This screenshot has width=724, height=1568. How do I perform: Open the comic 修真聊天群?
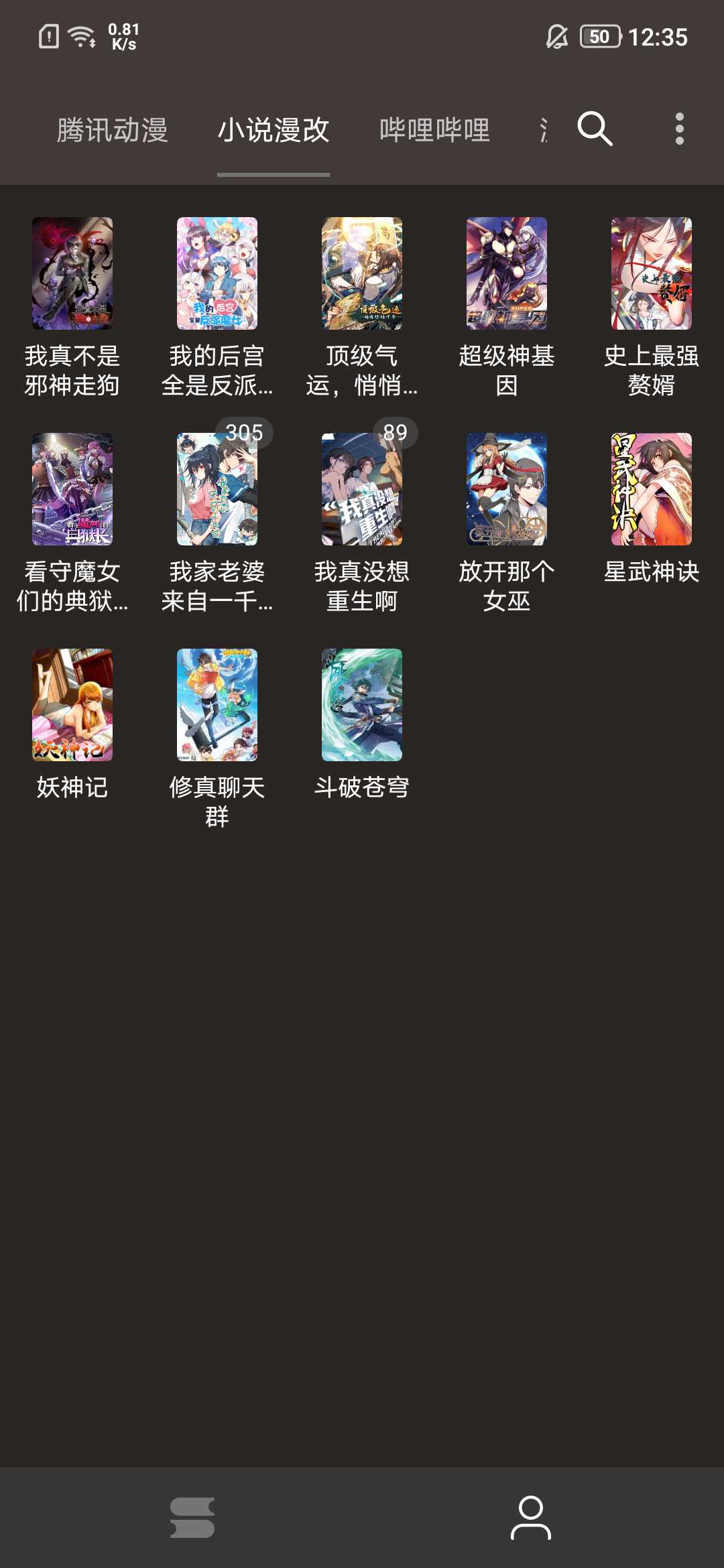[217, 705]
